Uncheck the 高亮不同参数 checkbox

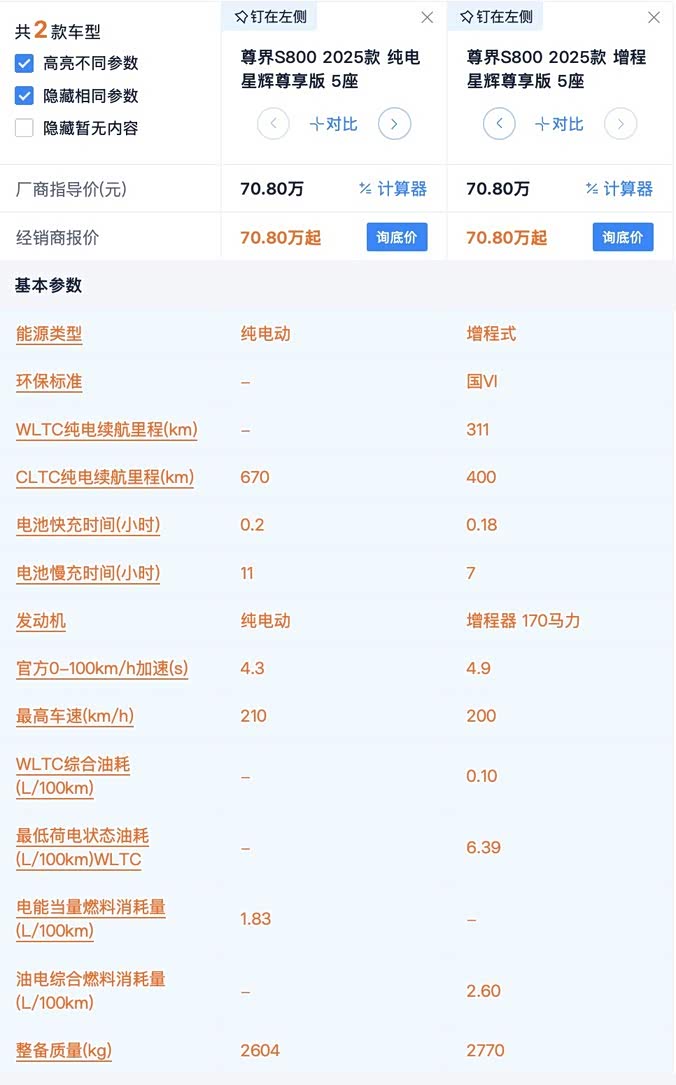tap(25, 63)
